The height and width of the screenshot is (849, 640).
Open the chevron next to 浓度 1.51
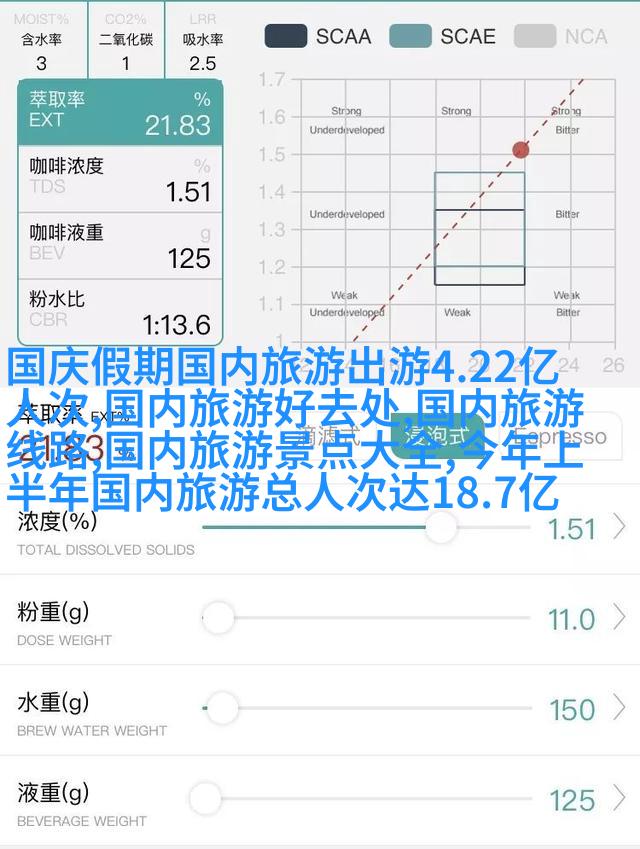[620, 527]
